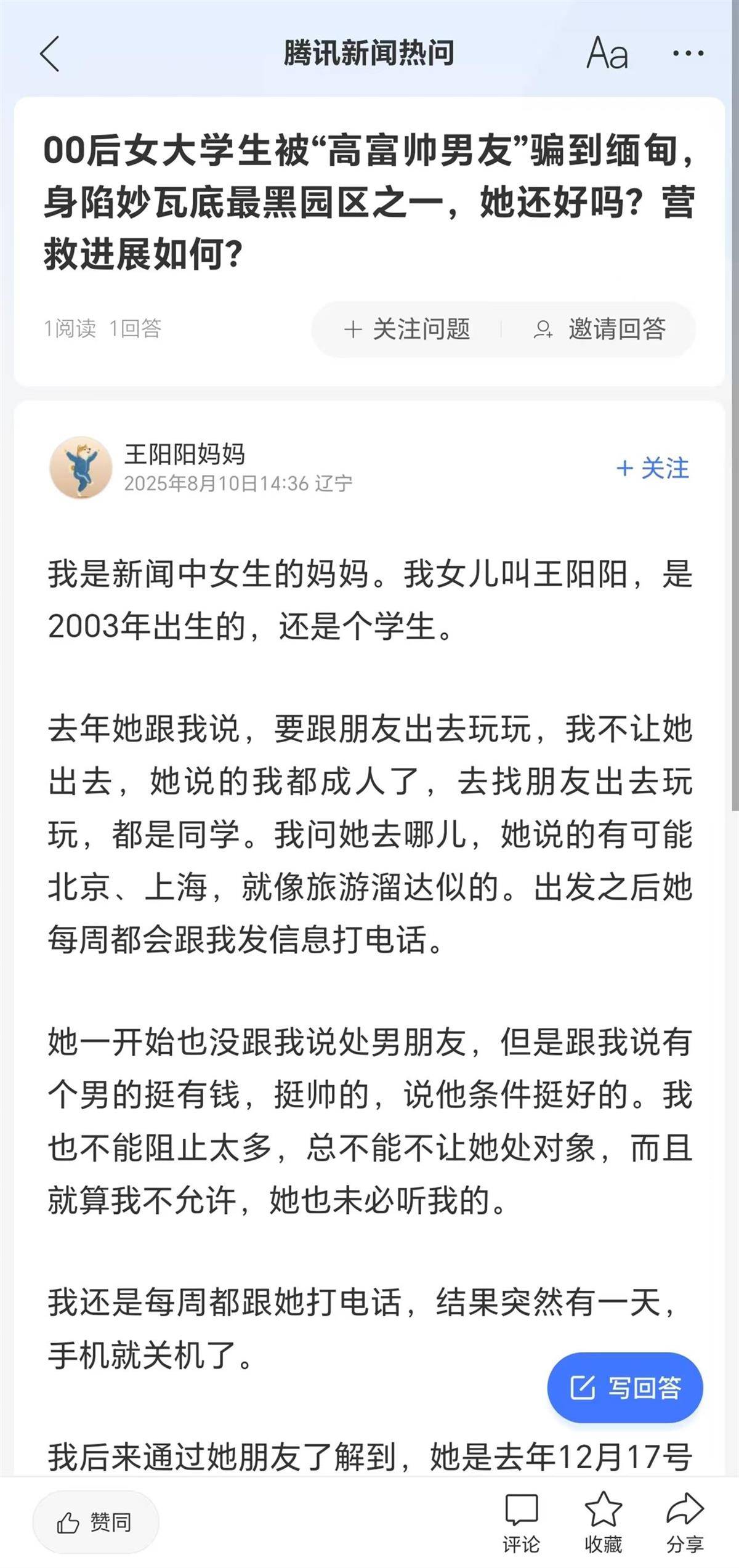Save the answer with 收藏
This screenshot has width=739, height=1568.
603,1522
